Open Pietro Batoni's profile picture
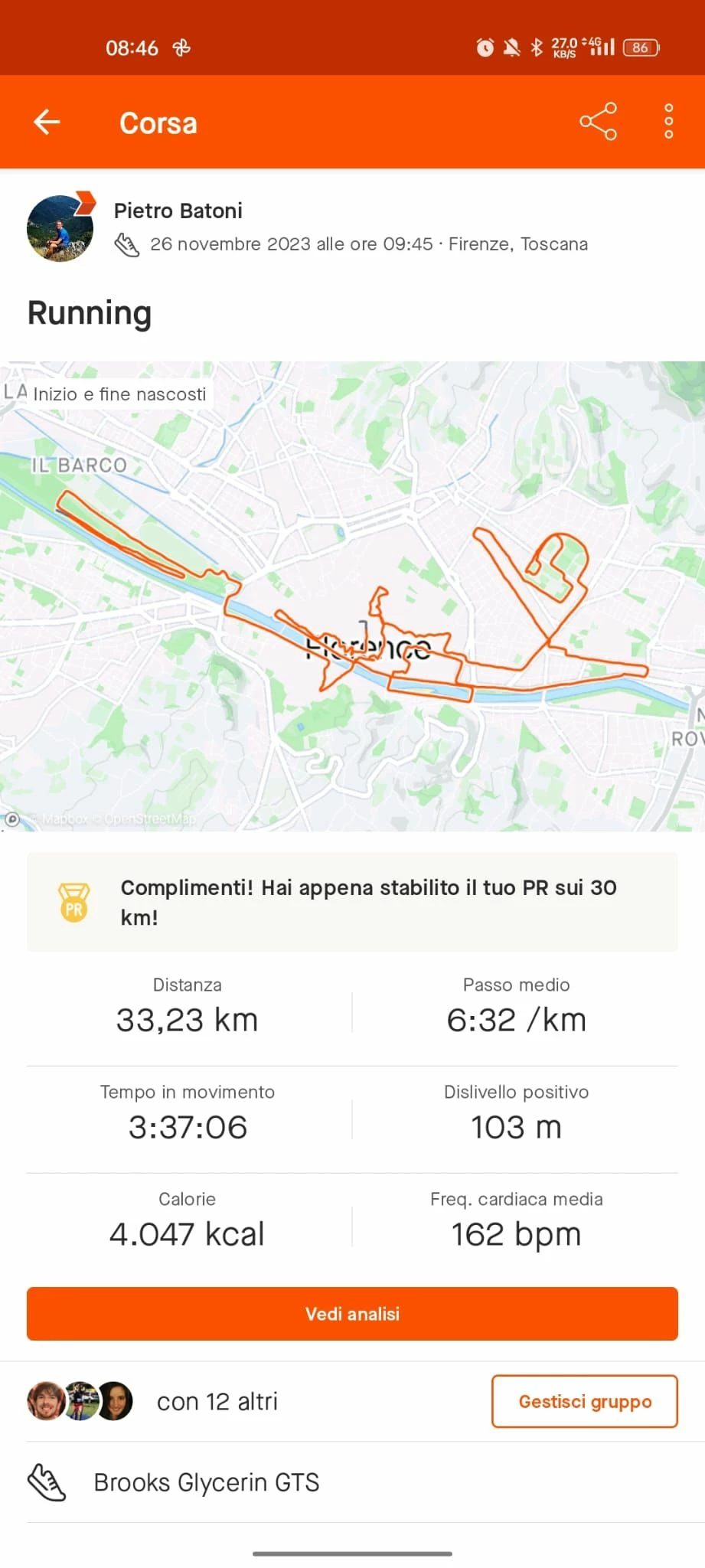Viewport: 705px width, 1568px height. [60, 228]
